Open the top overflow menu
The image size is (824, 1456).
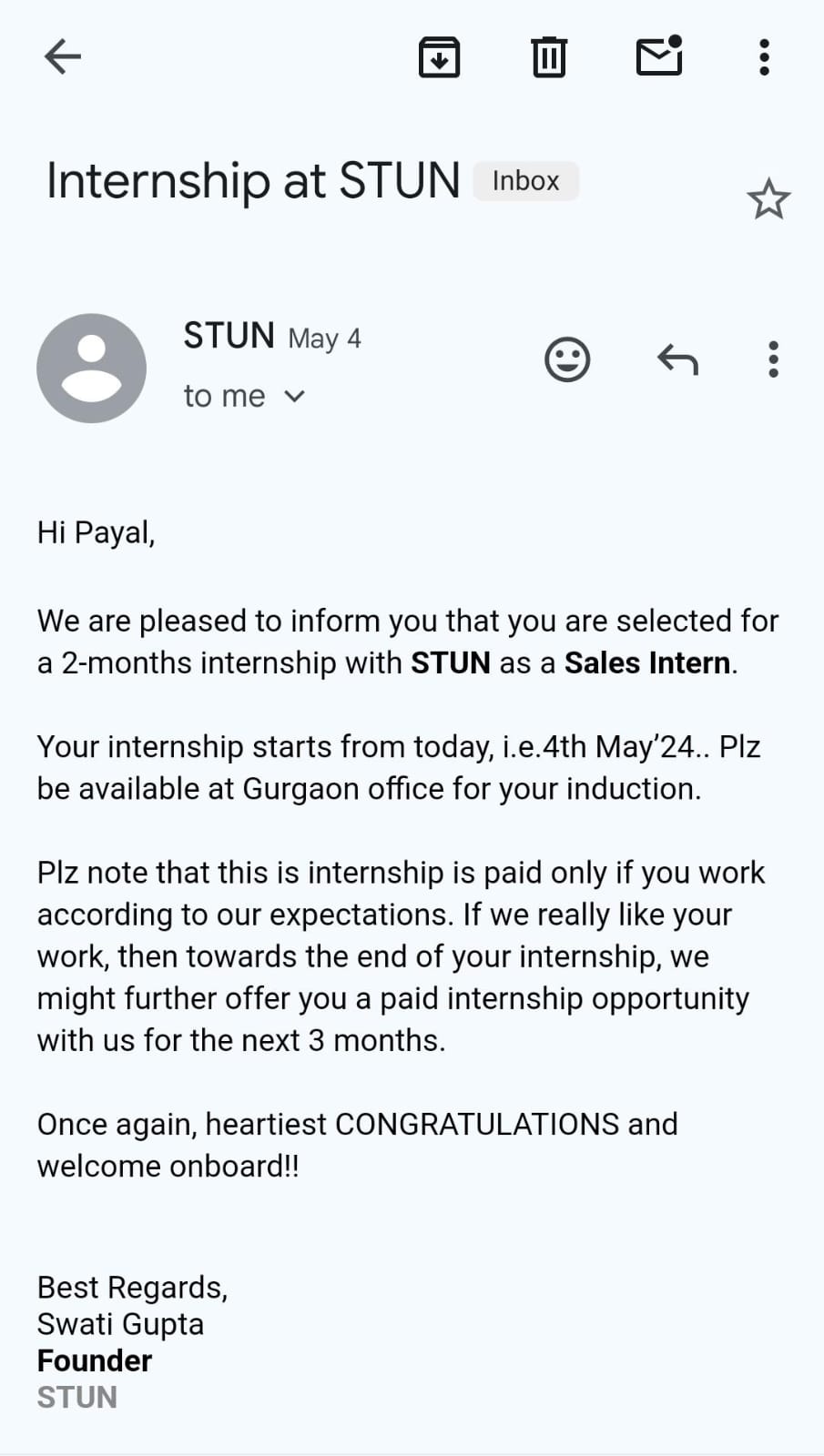point(764,57)
